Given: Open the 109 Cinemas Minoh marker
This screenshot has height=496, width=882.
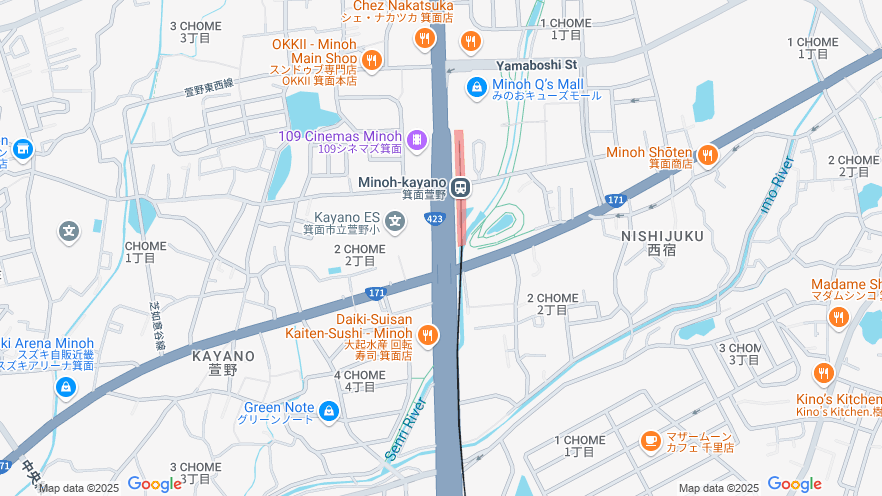Looking at the screenshot, I should (415, 138).
